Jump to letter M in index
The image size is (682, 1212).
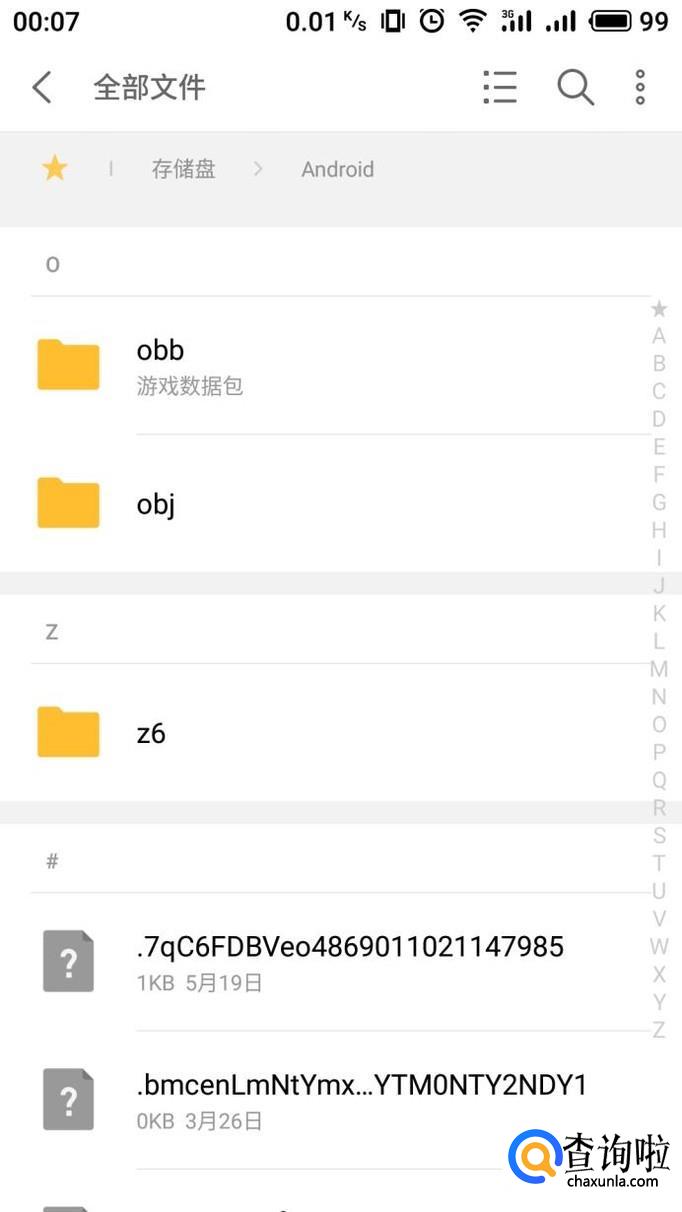pos(659,669)
